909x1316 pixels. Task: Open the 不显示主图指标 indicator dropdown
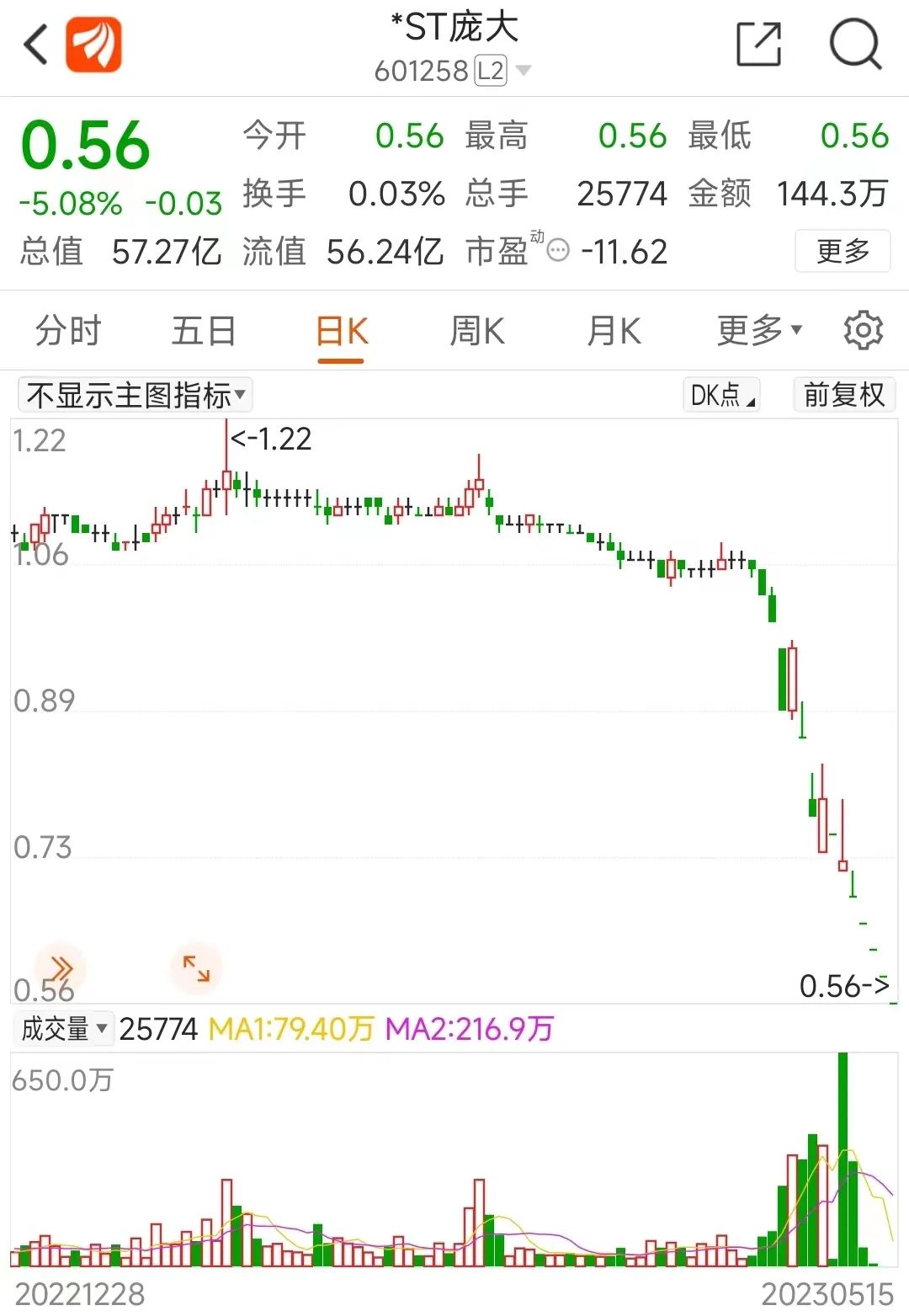click(135, 395)
